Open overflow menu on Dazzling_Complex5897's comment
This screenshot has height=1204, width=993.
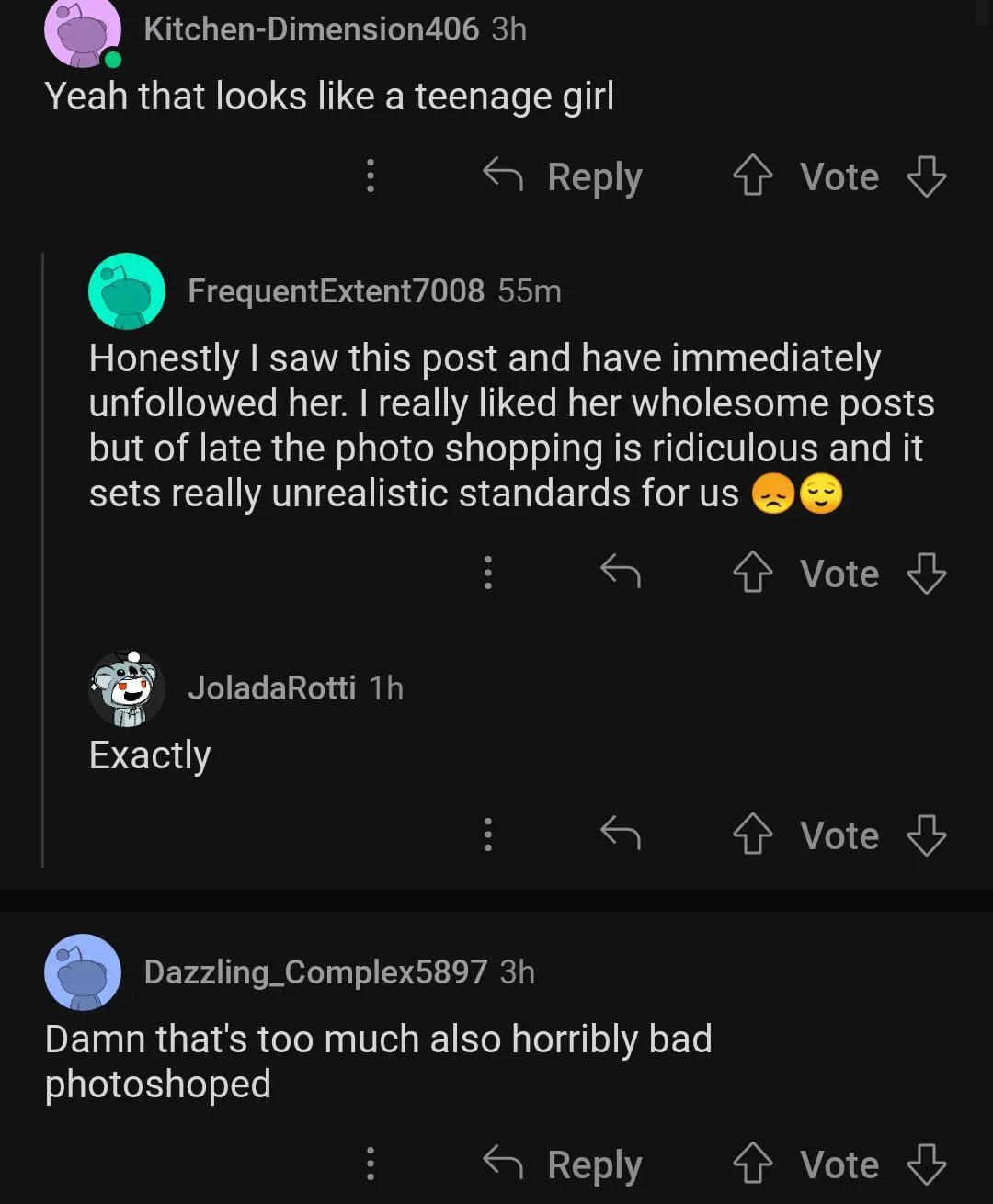(x=371, y=1164)
